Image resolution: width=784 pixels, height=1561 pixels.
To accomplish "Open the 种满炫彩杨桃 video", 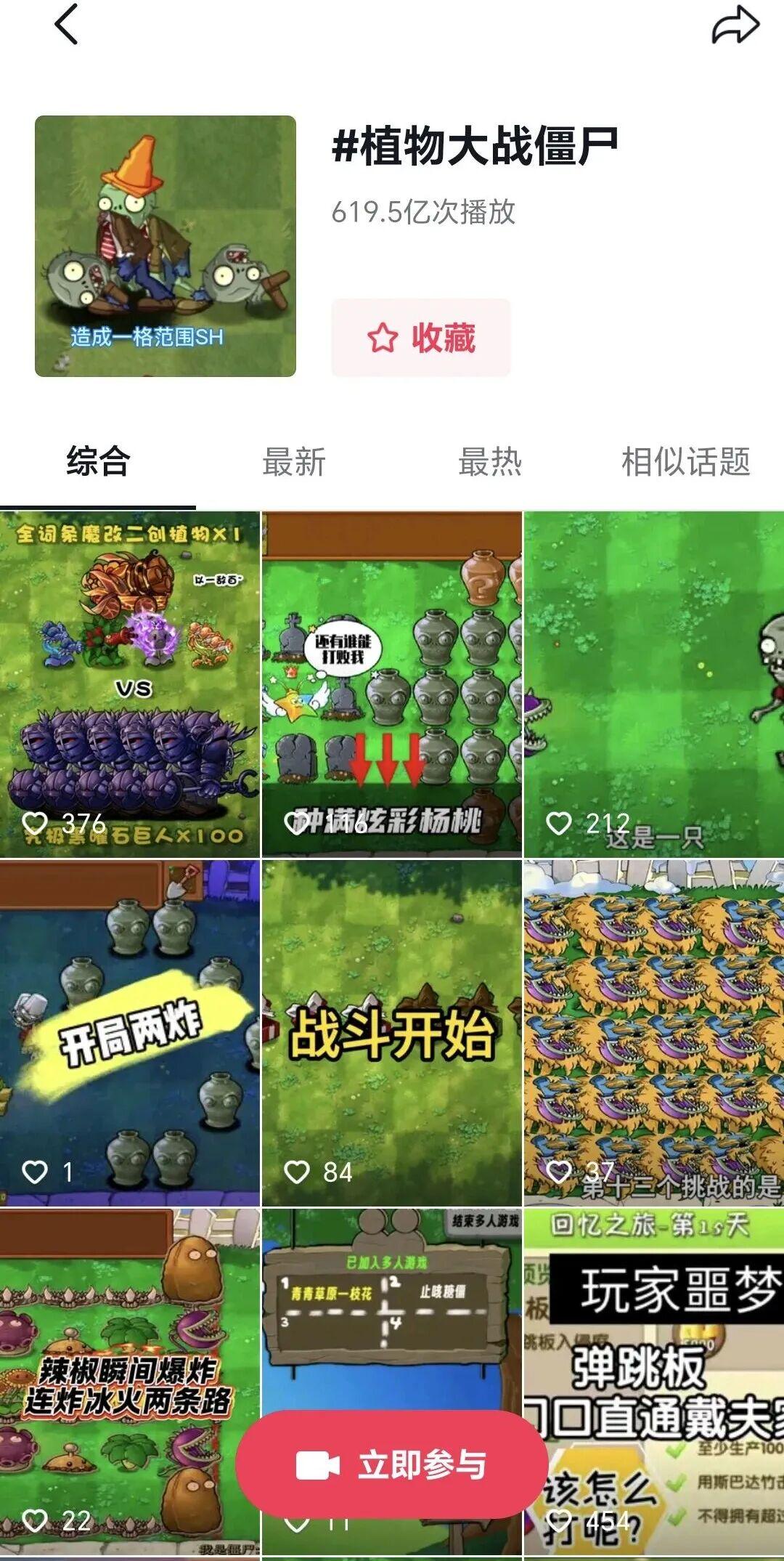I will [x=392, y=684].
